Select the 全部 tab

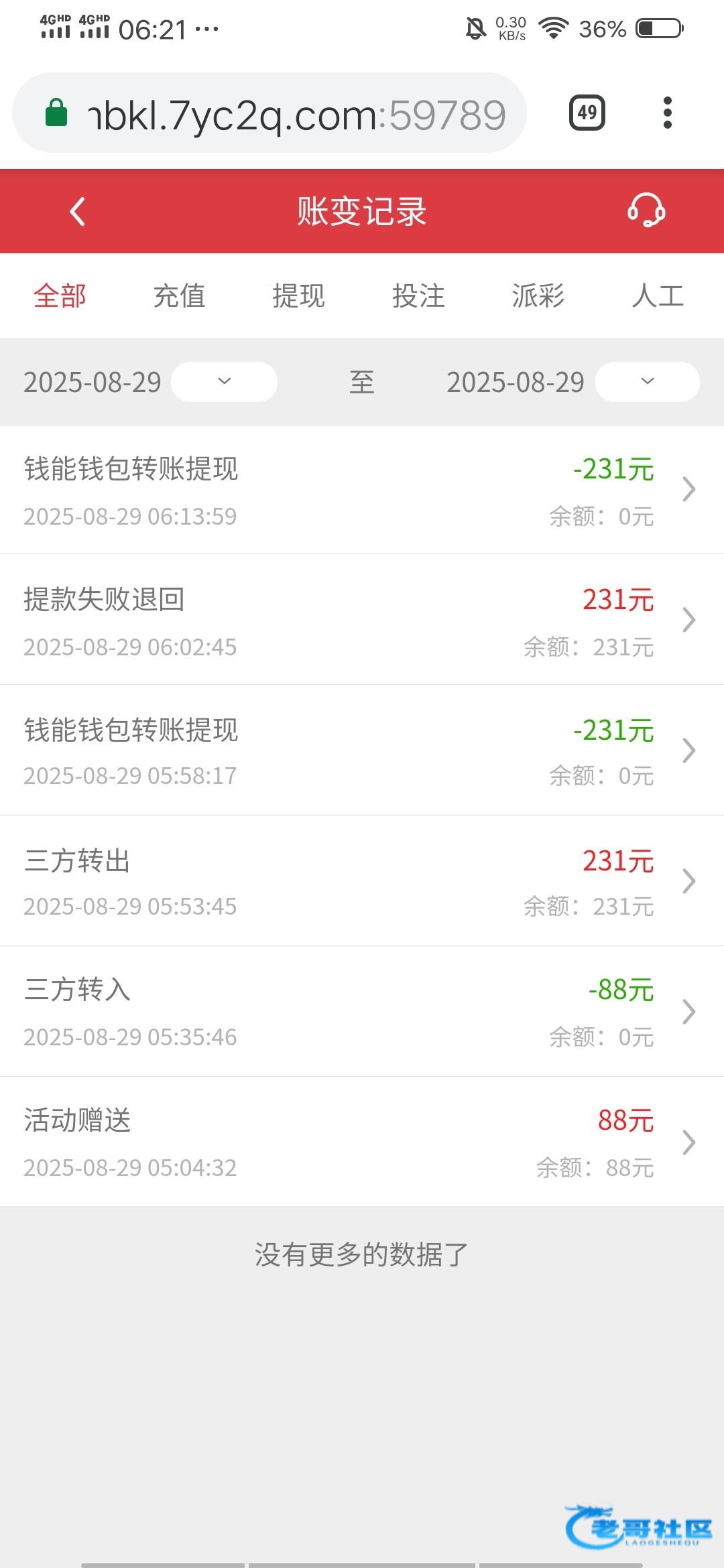tap(60, 296)
